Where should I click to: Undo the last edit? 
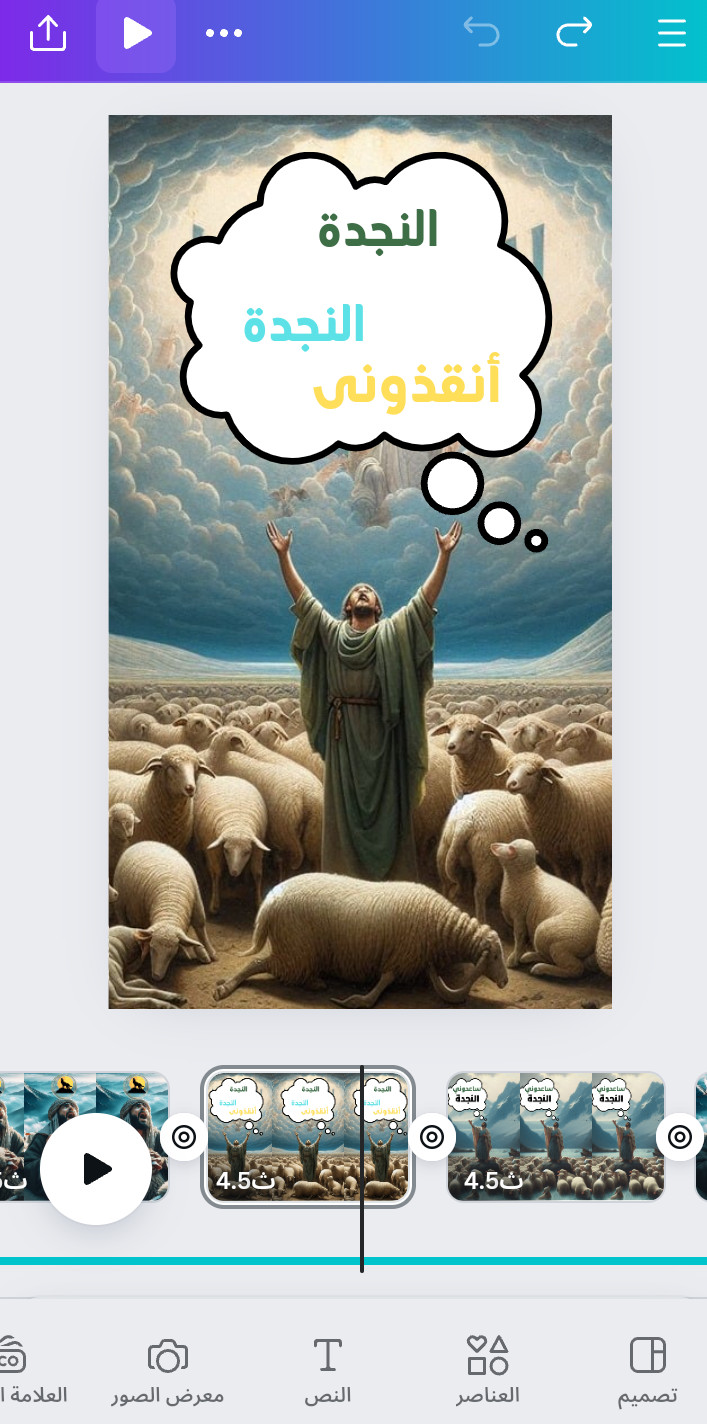[x=481, y=33]
